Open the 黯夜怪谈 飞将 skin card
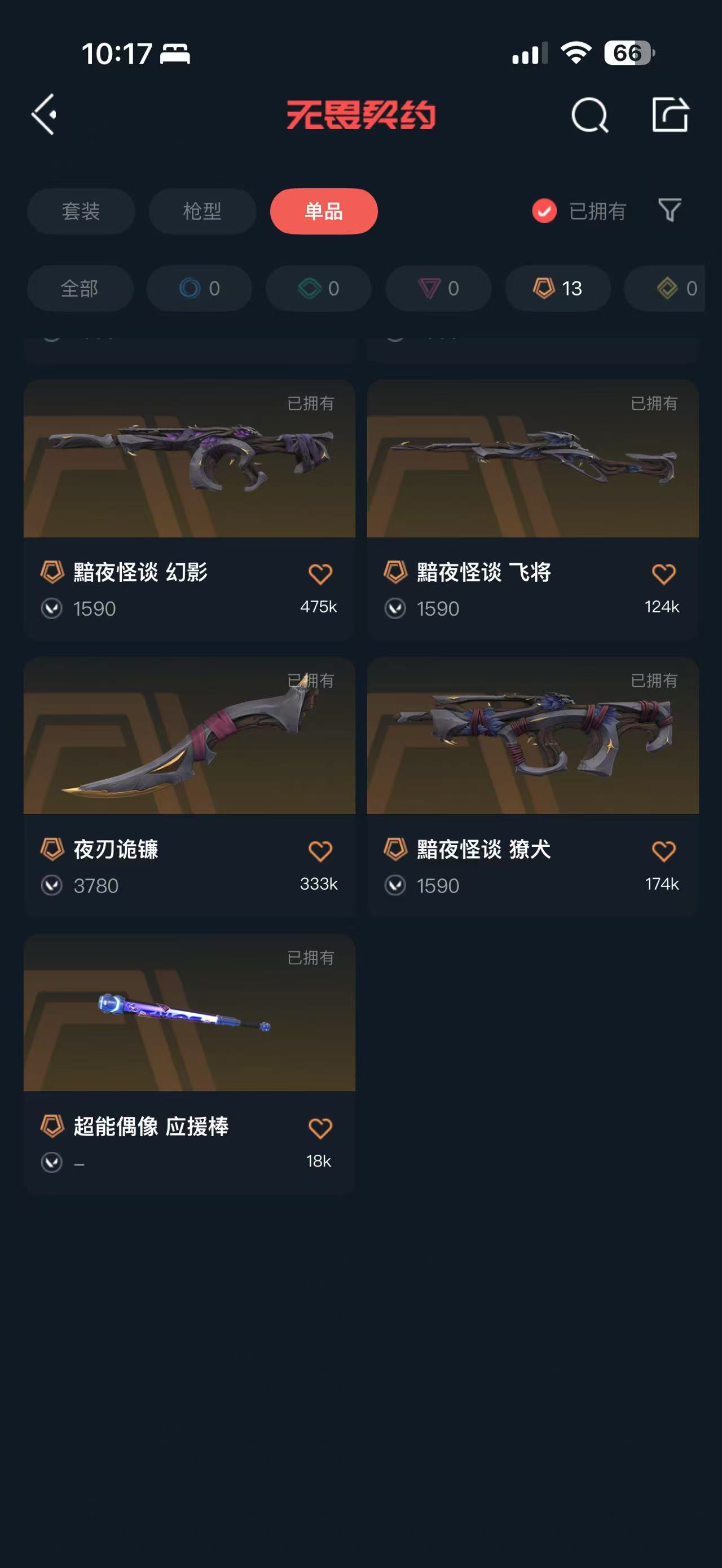This screenshot has width=722, height=1568. [x=532, y=510]
